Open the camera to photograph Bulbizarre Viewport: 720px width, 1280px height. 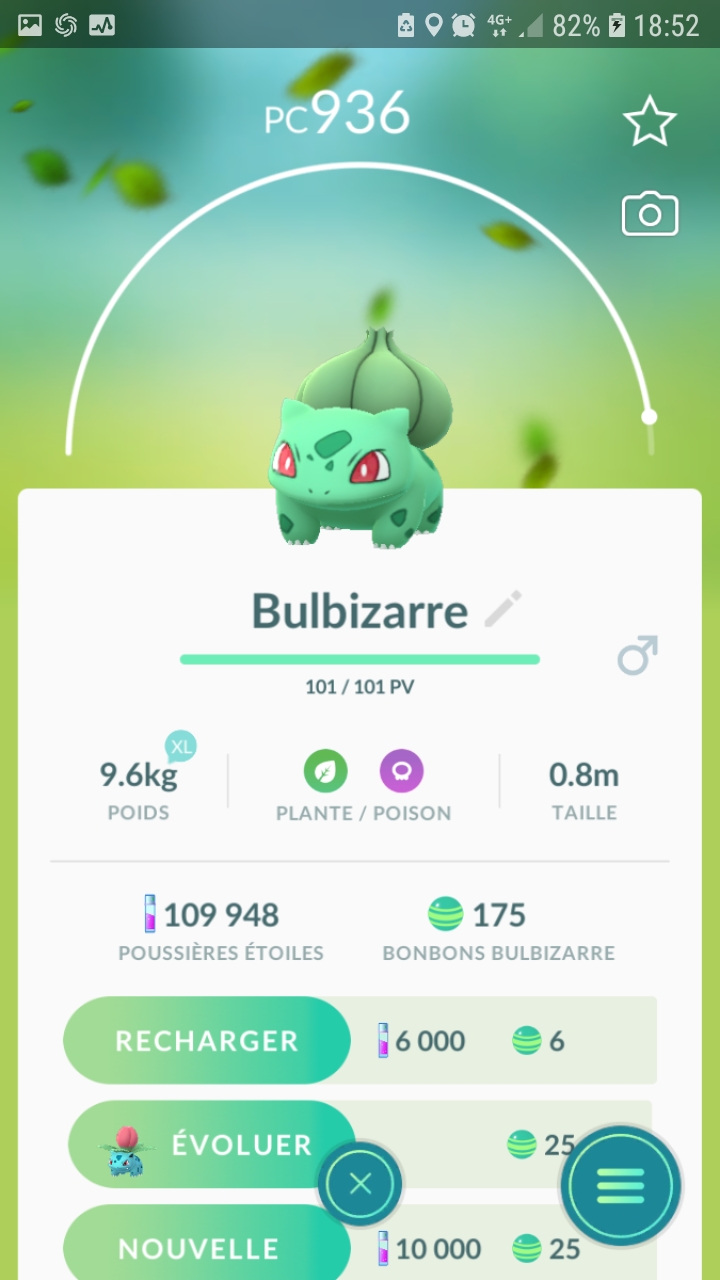pyautogui.click(x=650, y=215)
